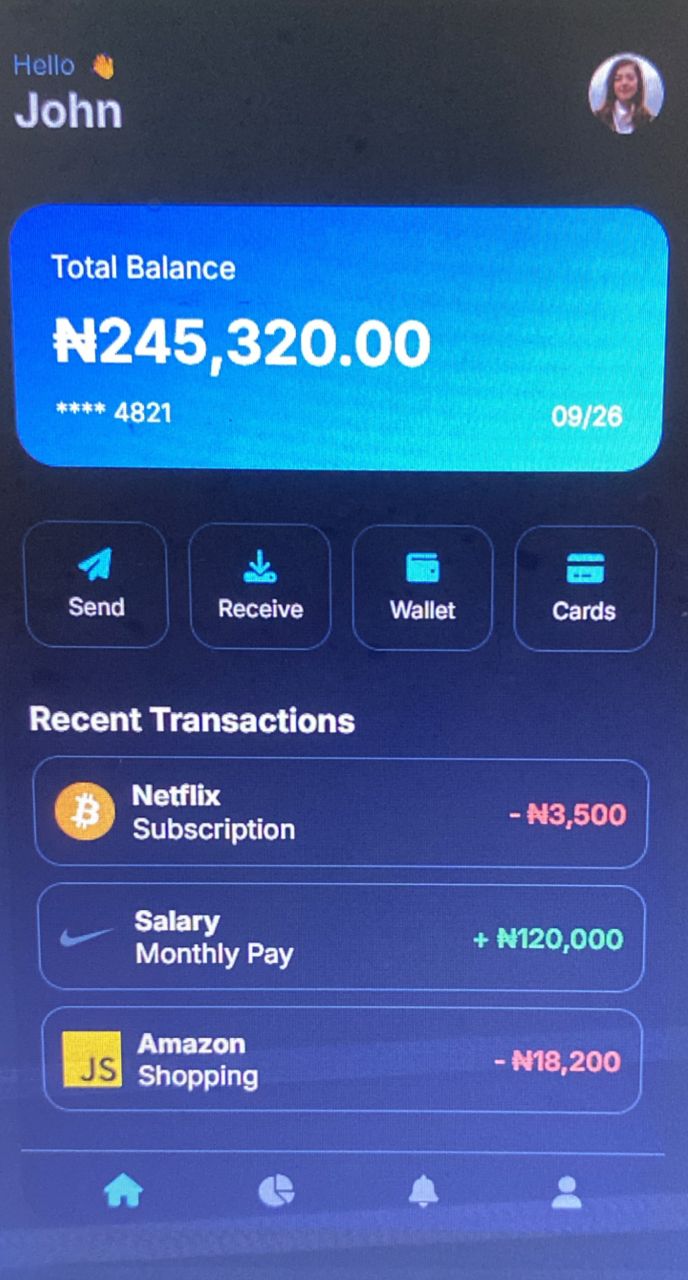Tap the Send button
The height and width of the screenshot is (1280, 688).
[x=96, y=585]
